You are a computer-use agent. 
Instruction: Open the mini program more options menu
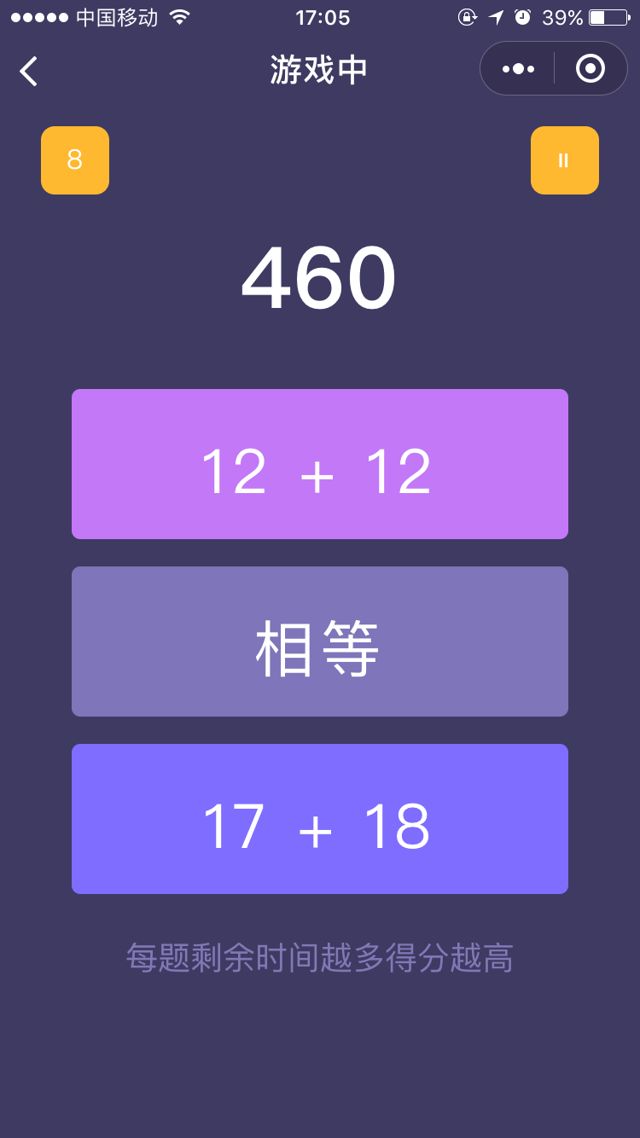[518, 69]
